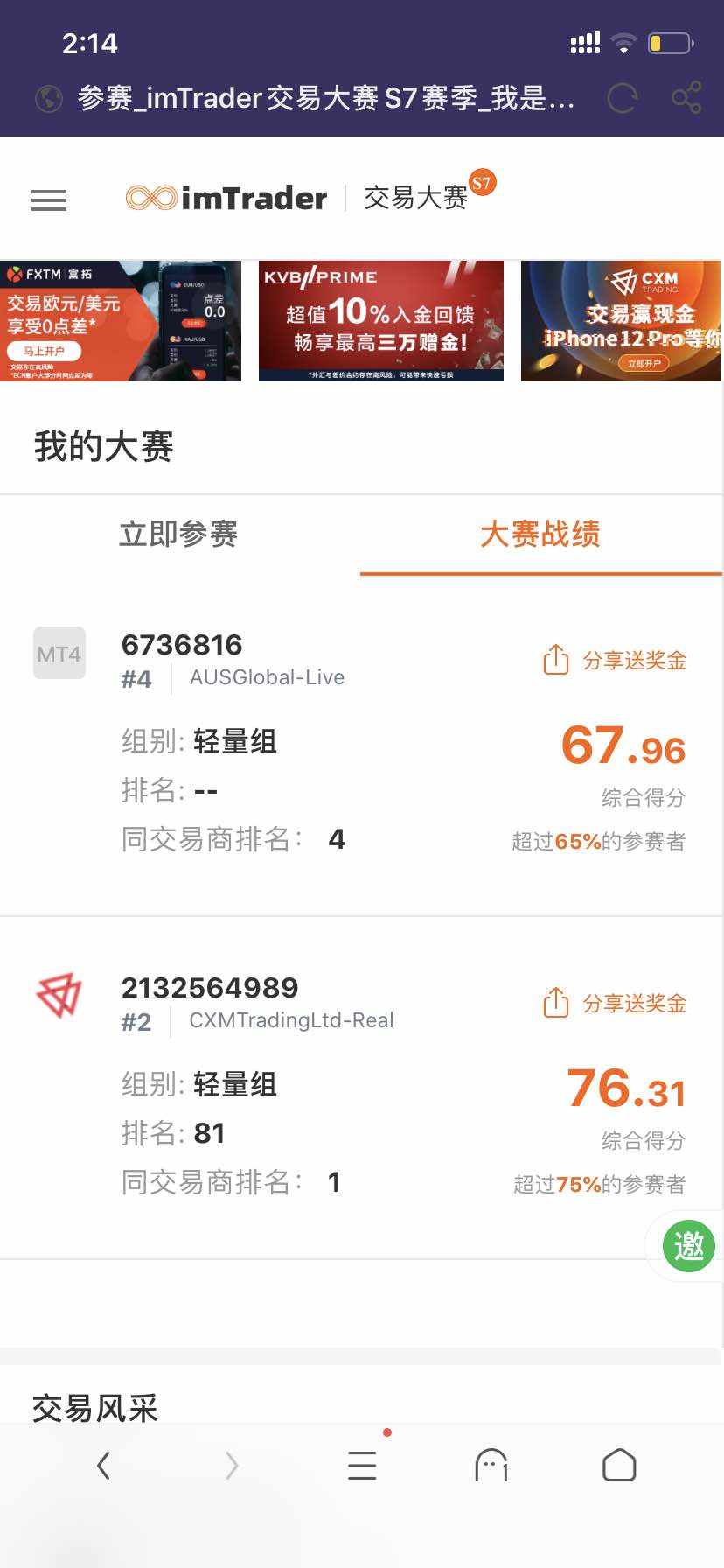Open the CXM Trading banner ad
This screenshot has height=1568, width=724.
621,321
